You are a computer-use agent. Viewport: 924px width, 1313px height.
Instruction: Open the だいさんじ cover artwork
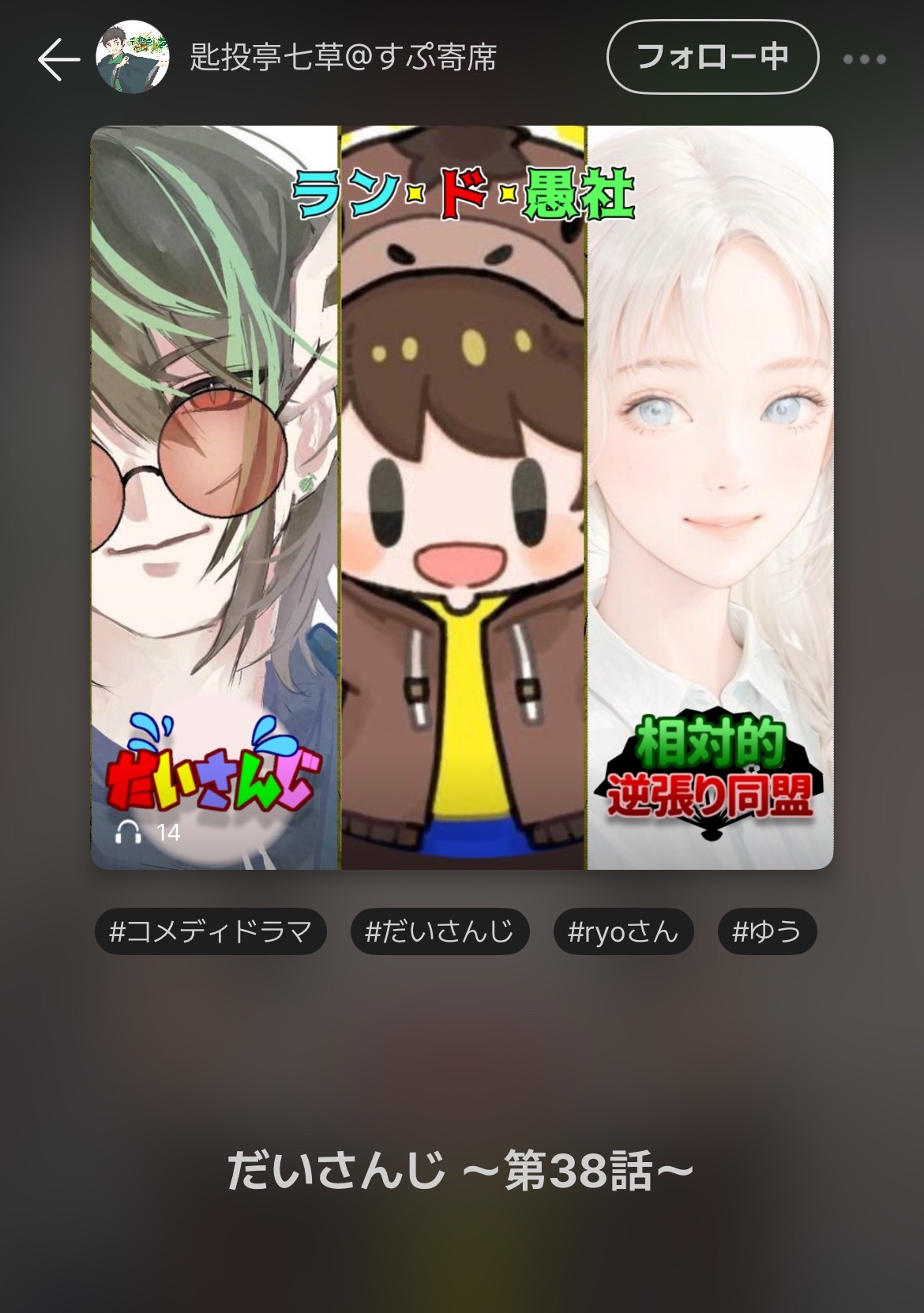point(462,498)
